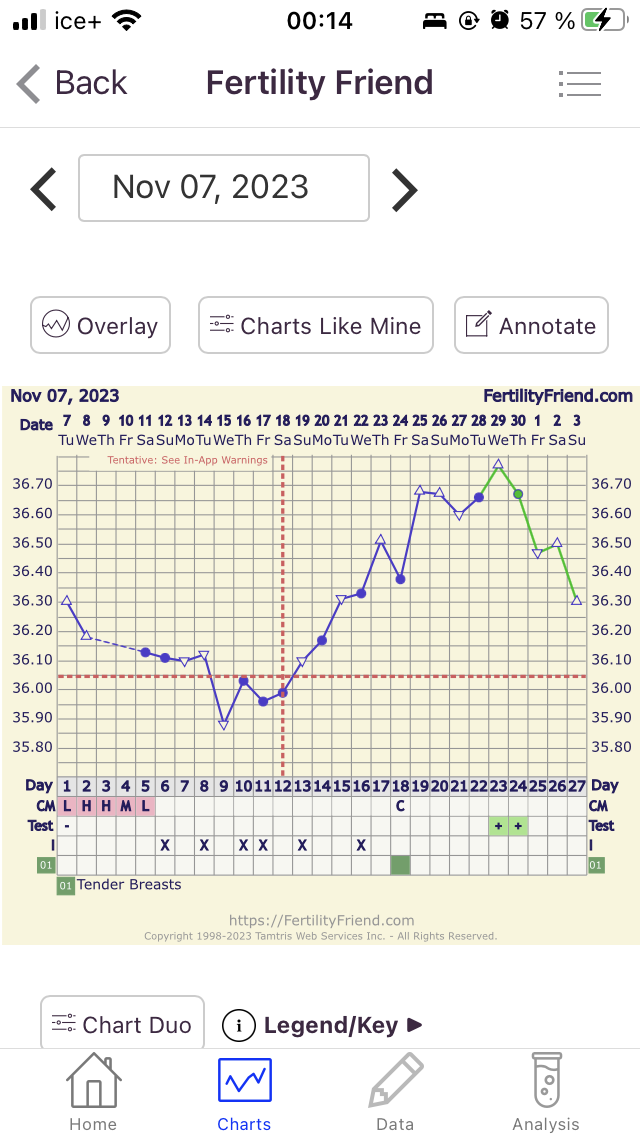Image resolution: width=640 pixels, height=1136 pixels.
Task: Open the list menu icon
Action: click(x=580, y=83)
